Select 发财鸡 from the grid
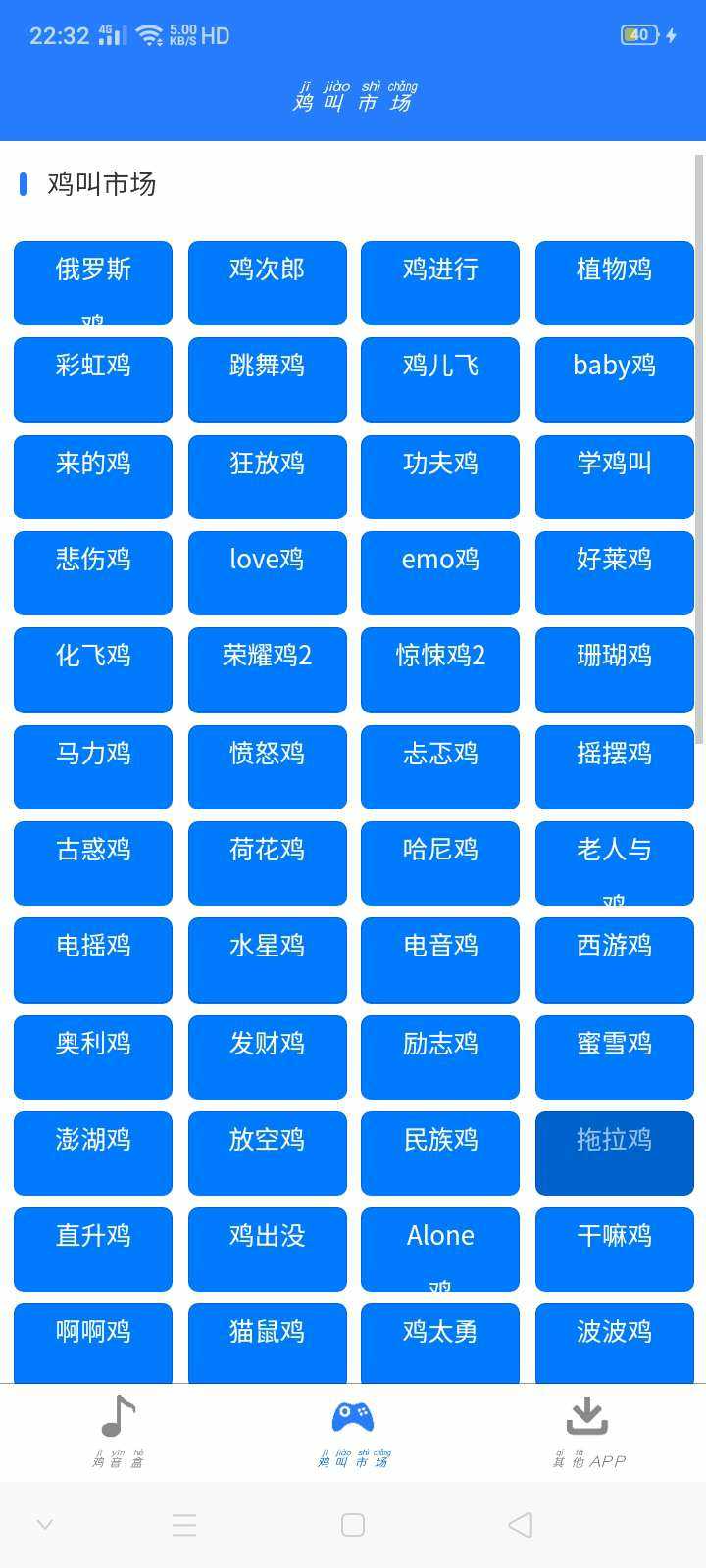 click(x=267, y=1056)
